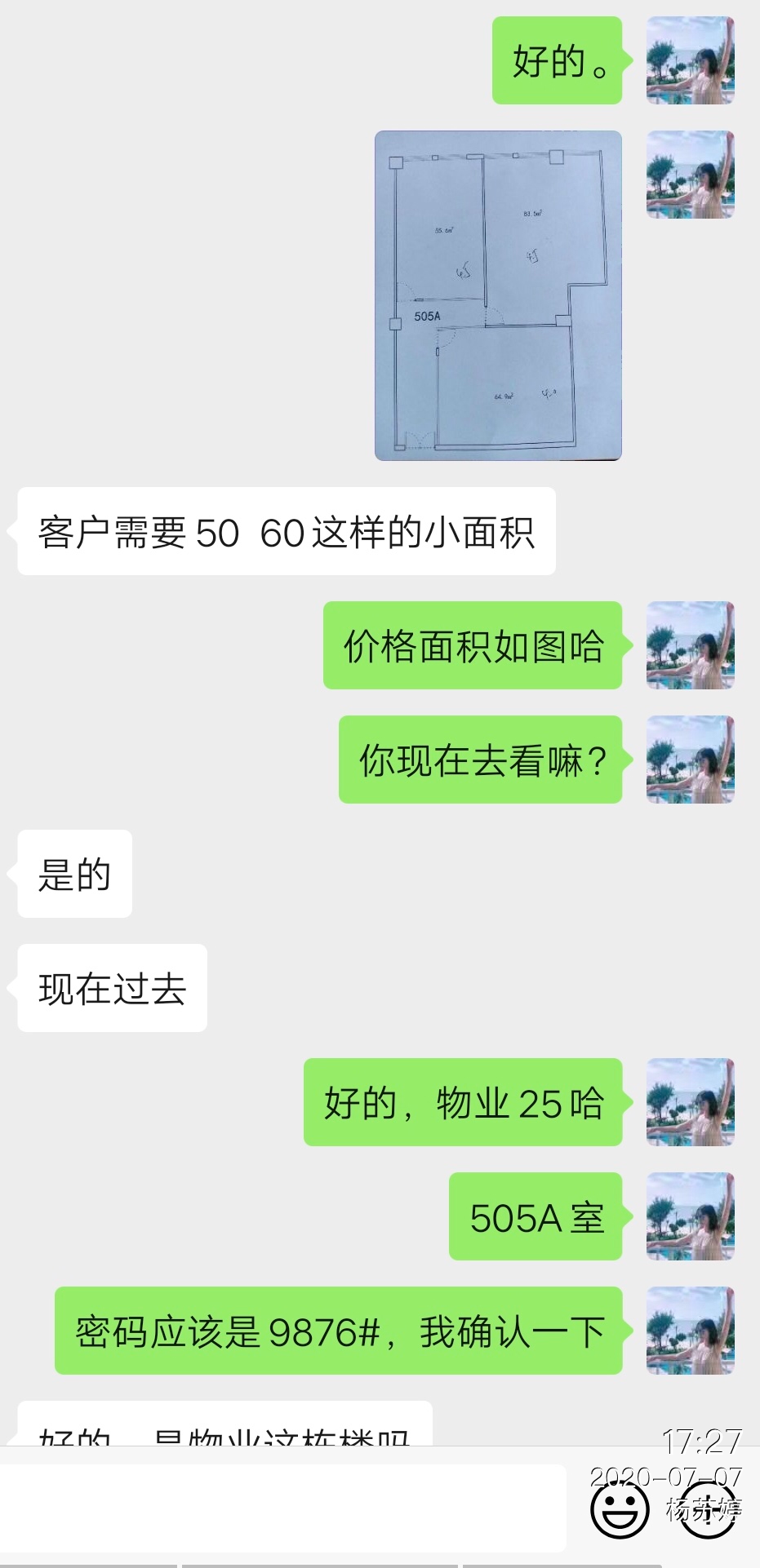
Task: Tap the message input field
Action: (x=282, y=1508)
